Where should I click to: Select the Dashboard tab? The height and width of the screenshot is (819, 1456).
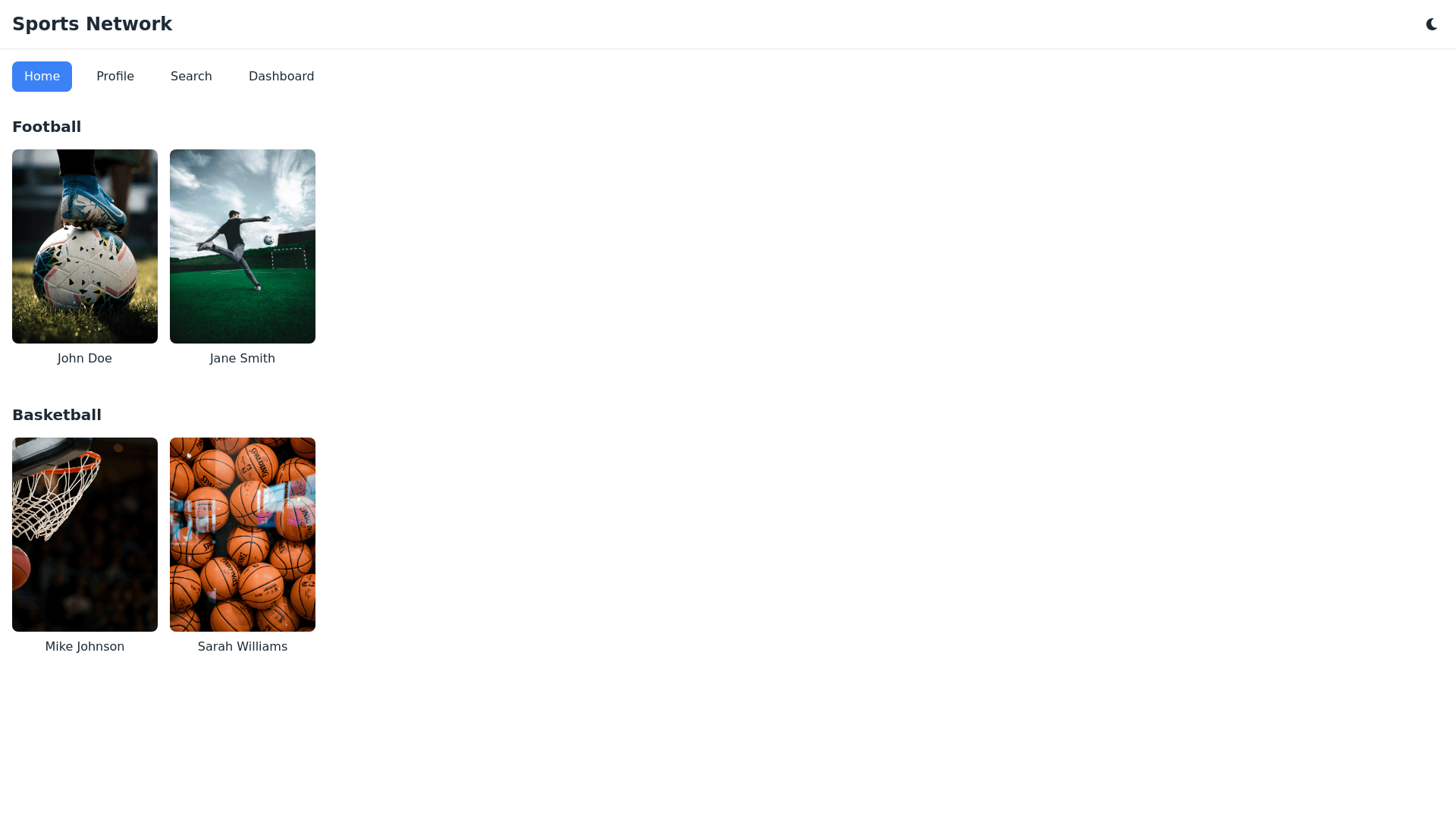click(x=281, y=77)
